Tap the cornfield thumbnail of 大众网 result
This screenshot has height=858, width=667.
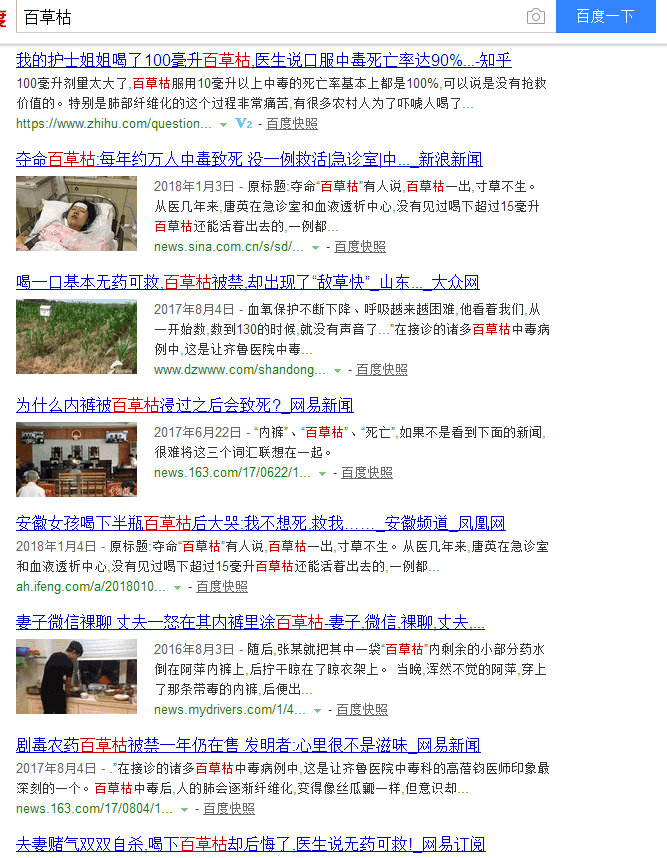point(77,336)
